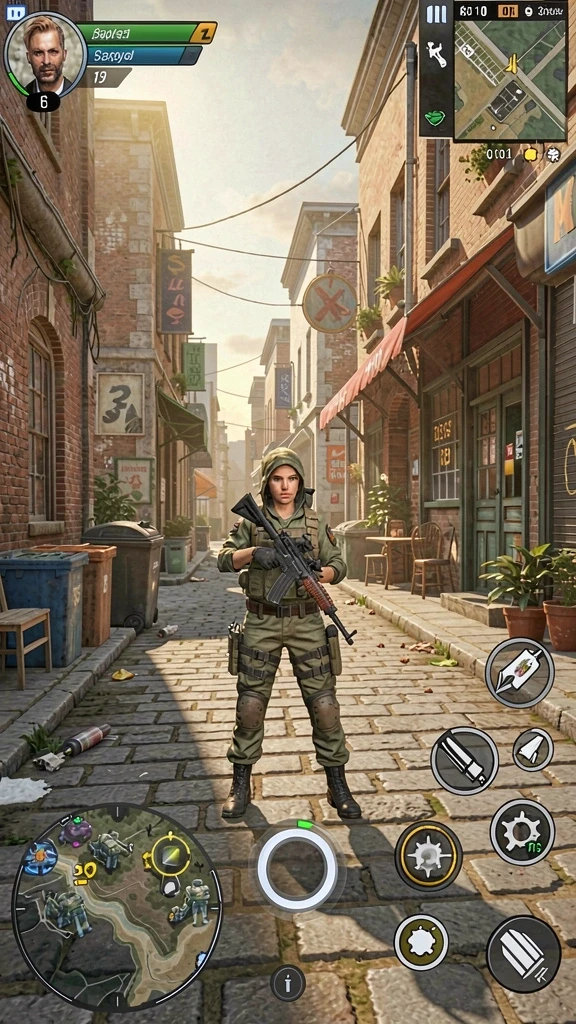The image size is (576, 1024).
Task: Open the info button at the bottom
Action: pyautogui.click(x=288, y=982)
